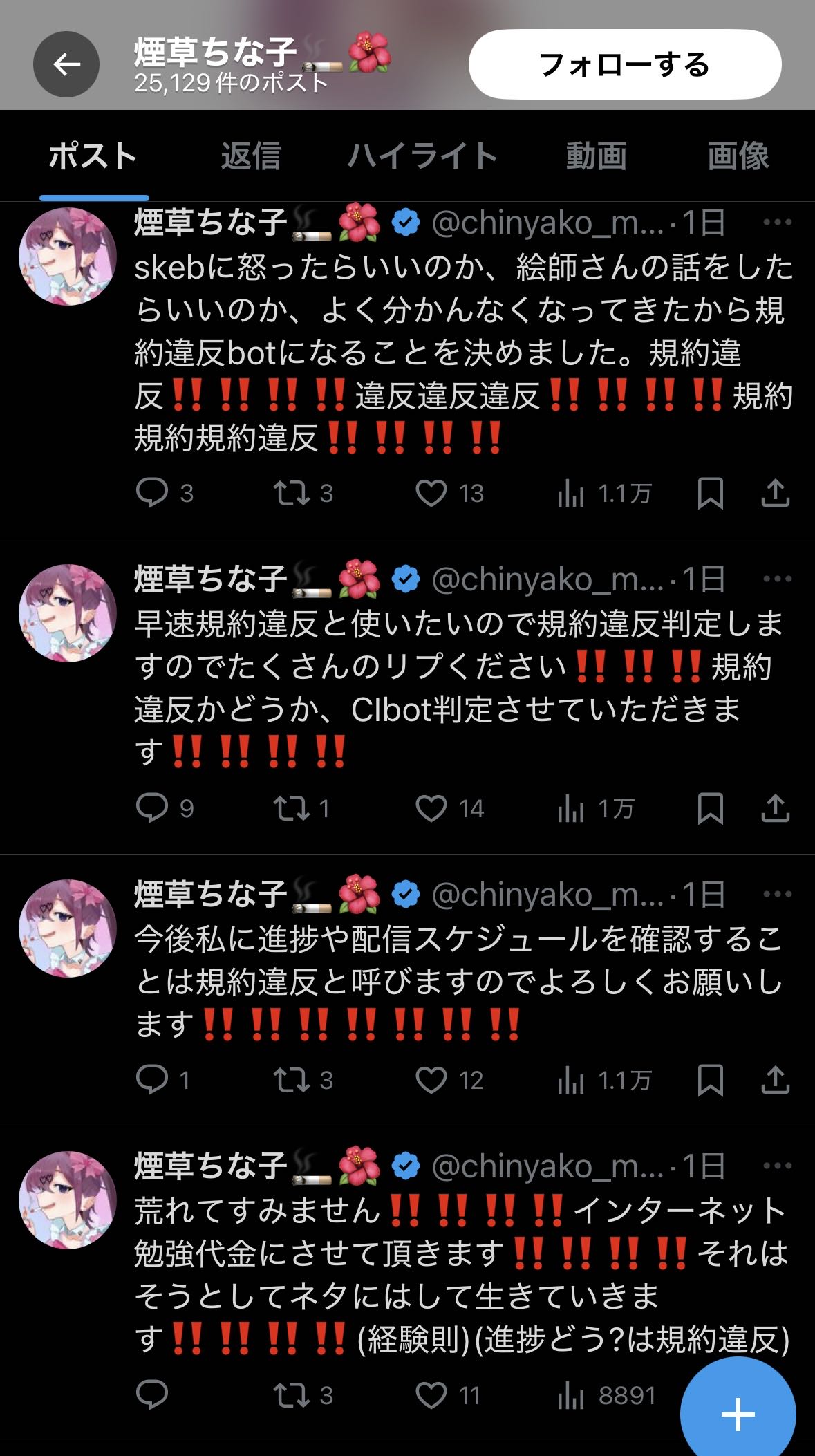
Task: Tap the フォローする follow button
Action: pos(625,64)
